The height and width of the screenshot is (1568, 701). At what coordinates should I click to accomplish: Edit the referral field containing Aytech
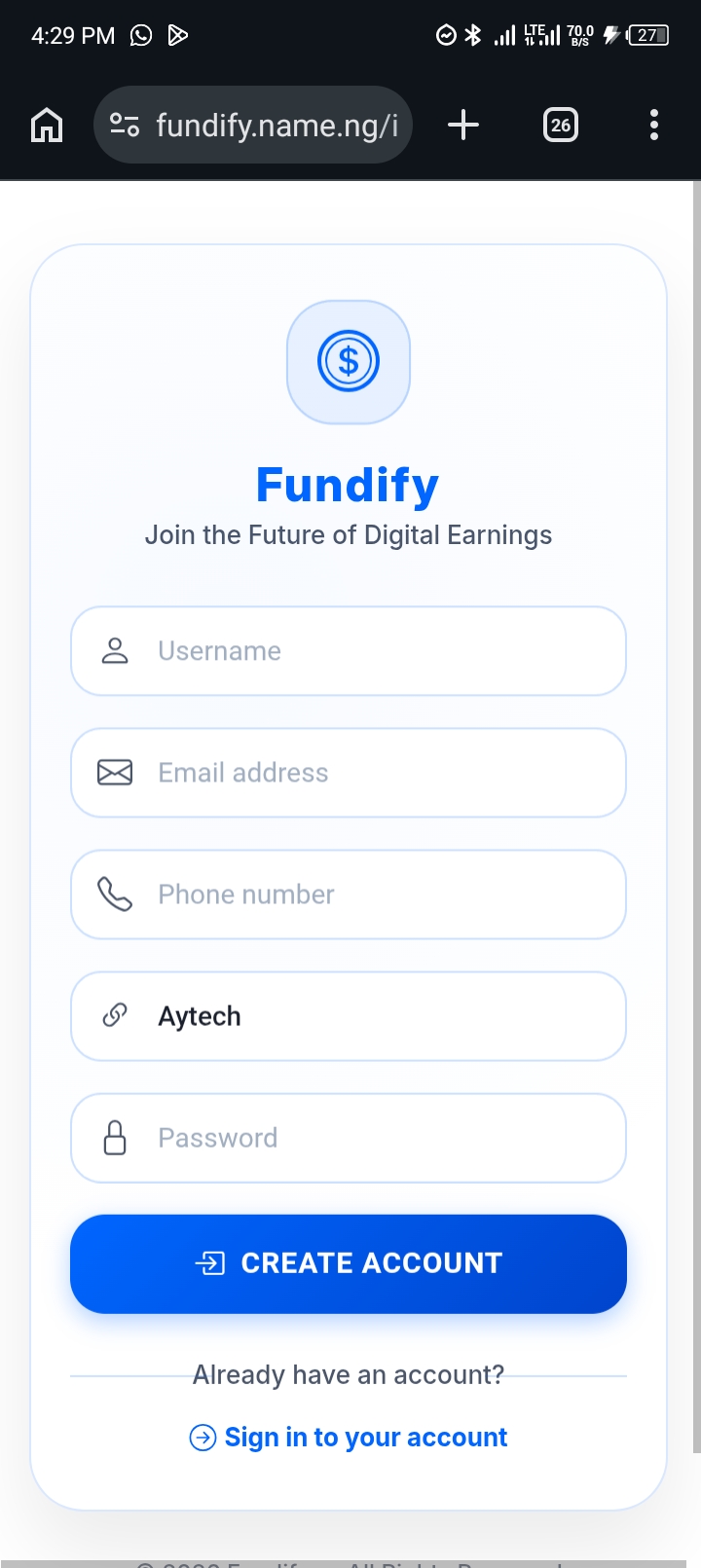[x=349, y=1016]
